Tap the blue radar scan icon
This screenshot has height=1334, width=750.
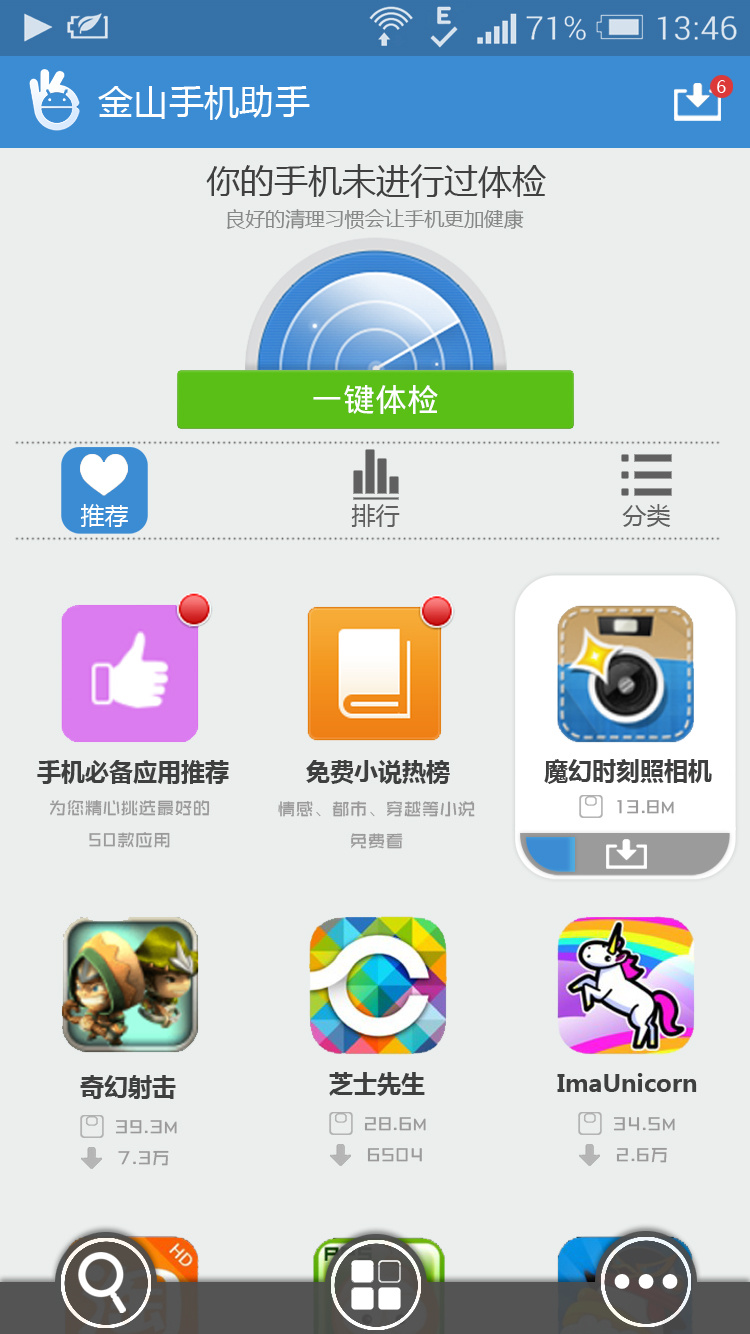375,320
